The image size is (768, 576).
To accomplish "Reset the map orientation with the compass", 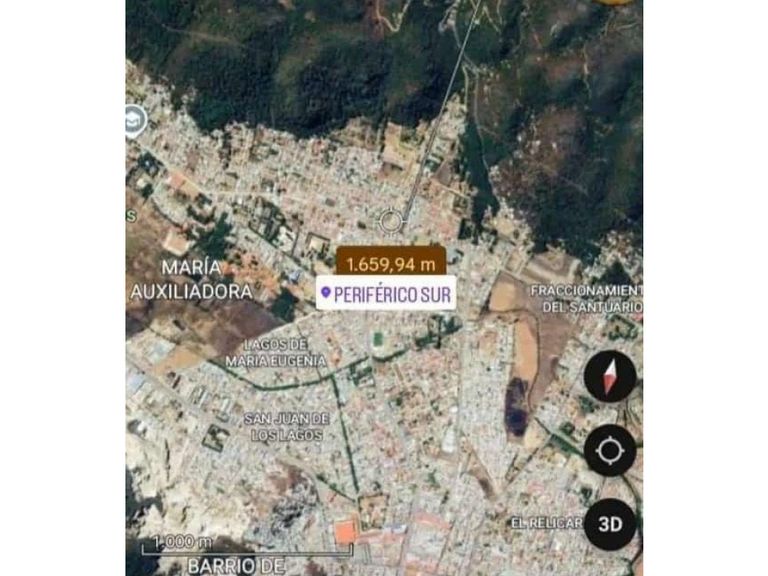I will 610,376.
